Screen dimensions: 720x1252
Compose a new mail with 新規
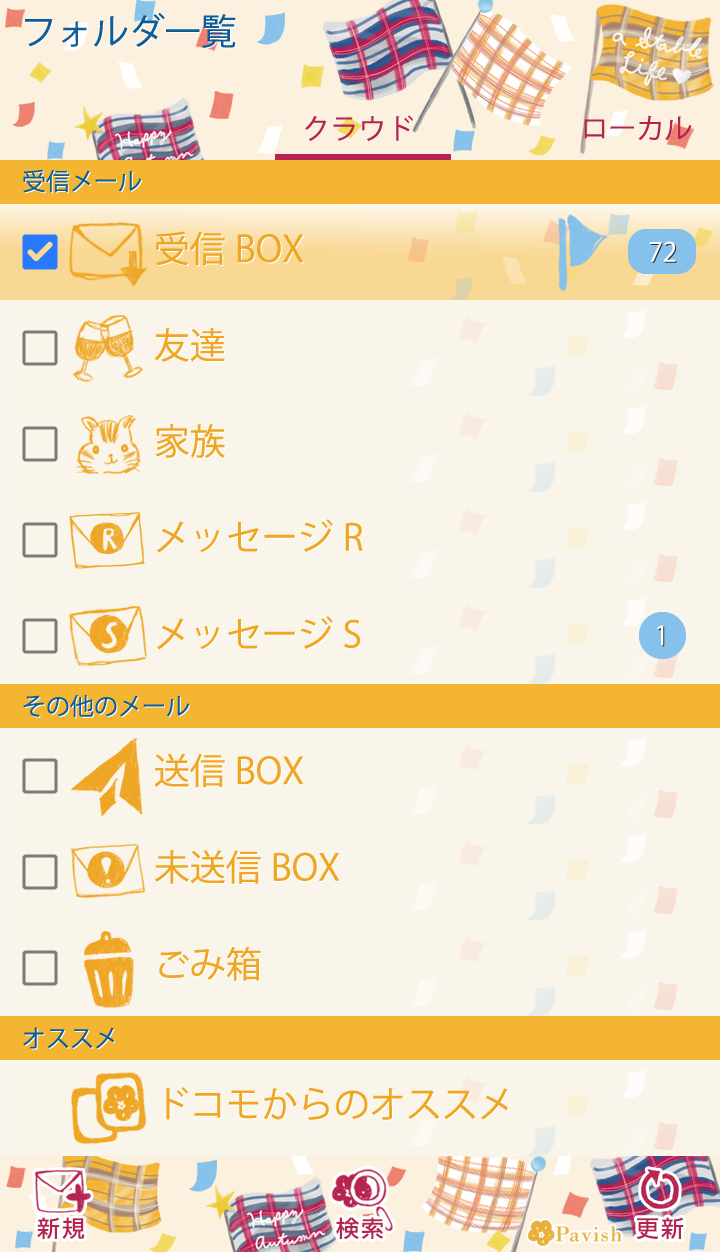click(62, 1205)
